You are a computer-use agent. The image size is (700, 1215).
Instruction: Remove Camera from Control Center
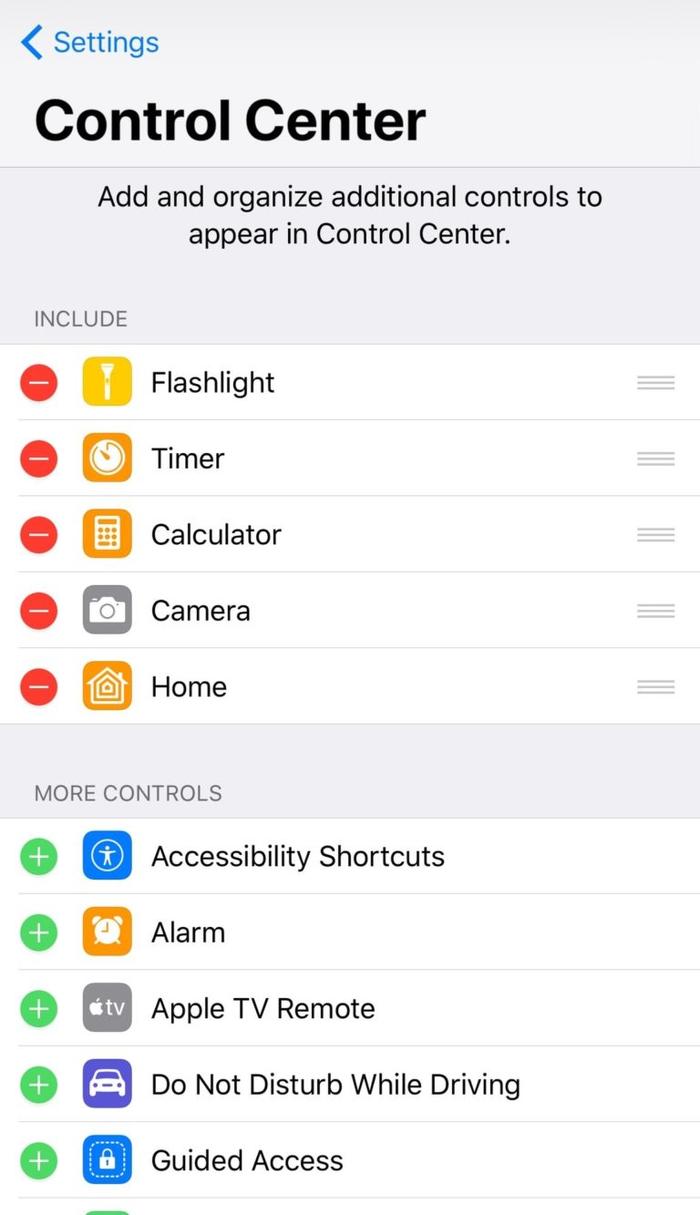[x=39, y=610]
